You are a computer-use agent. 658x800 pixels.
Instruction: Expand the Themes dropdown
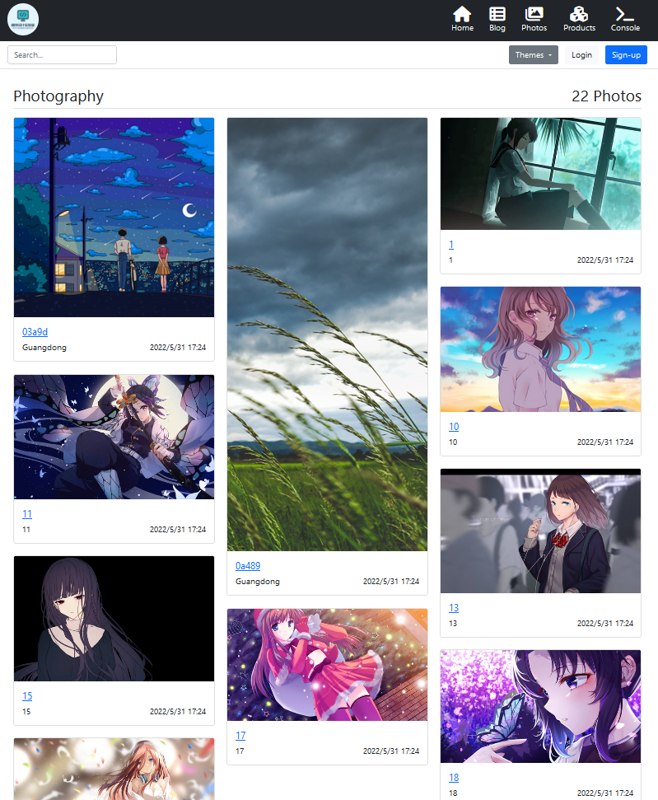pyautogui.click(x=533, y=55)
